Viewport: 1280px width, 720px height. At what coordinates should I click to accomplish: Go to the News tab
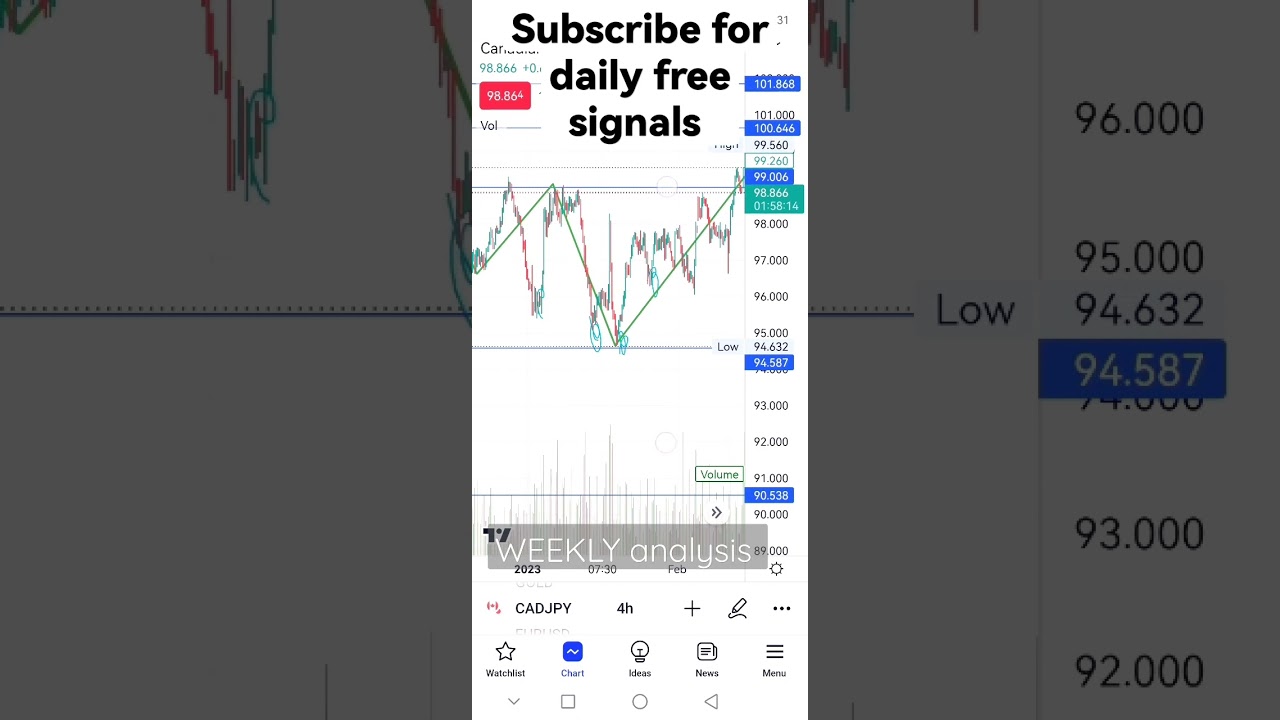pyautogui.click(x=707, y=659)
